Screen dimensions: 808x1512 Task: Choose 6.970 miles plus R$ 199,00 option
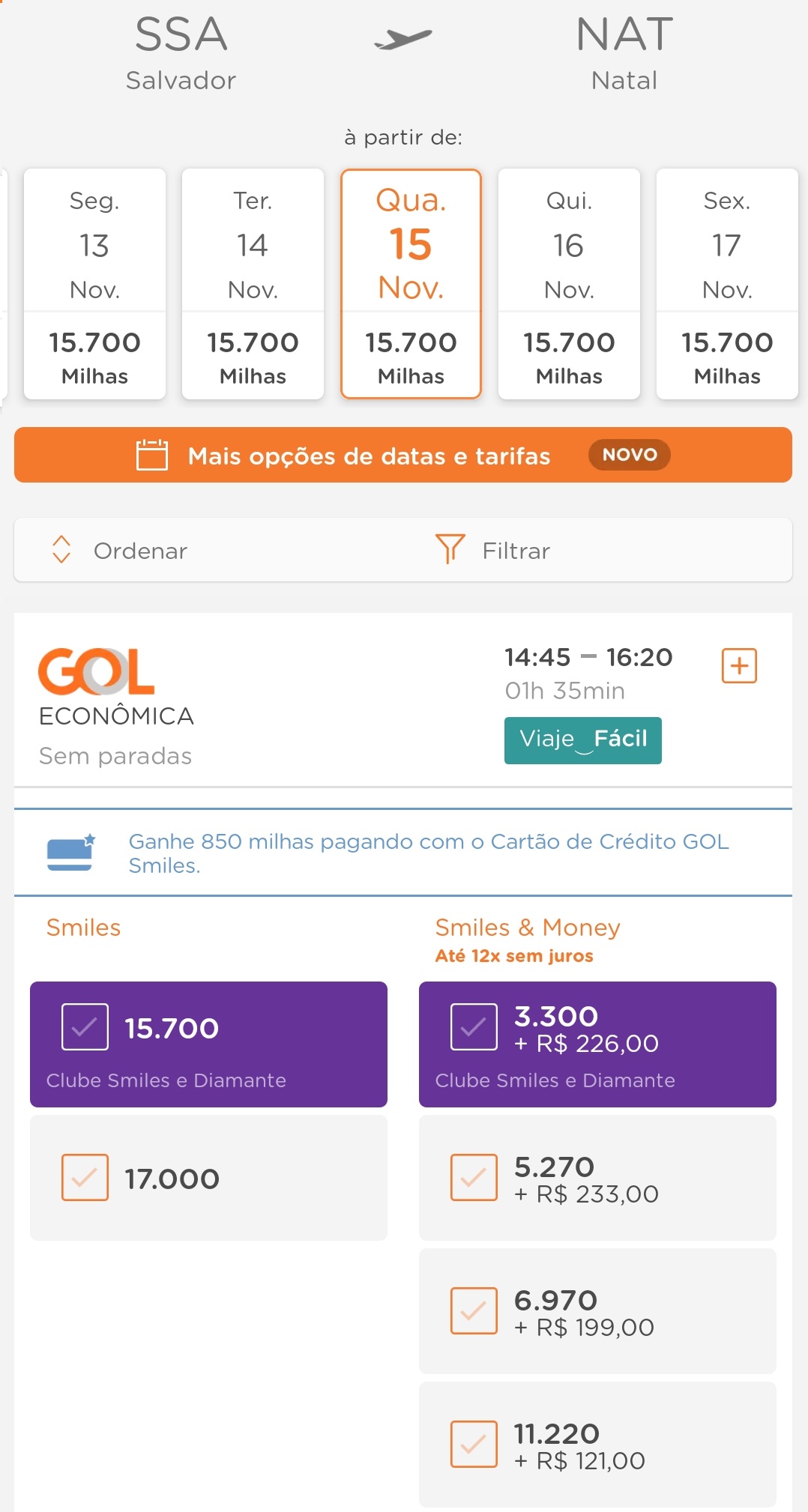(597, 1311)
